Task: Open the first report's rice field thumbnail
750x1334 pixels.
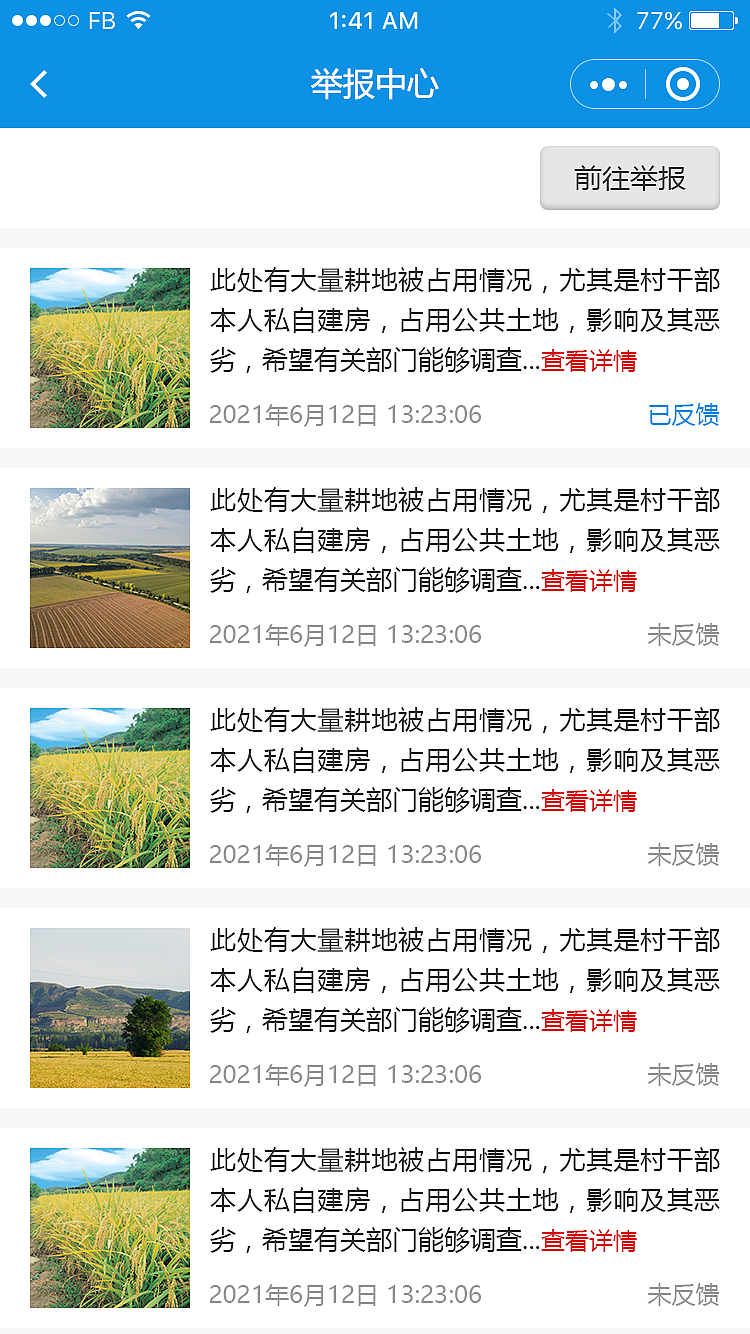Action: (x=109, y=347)
